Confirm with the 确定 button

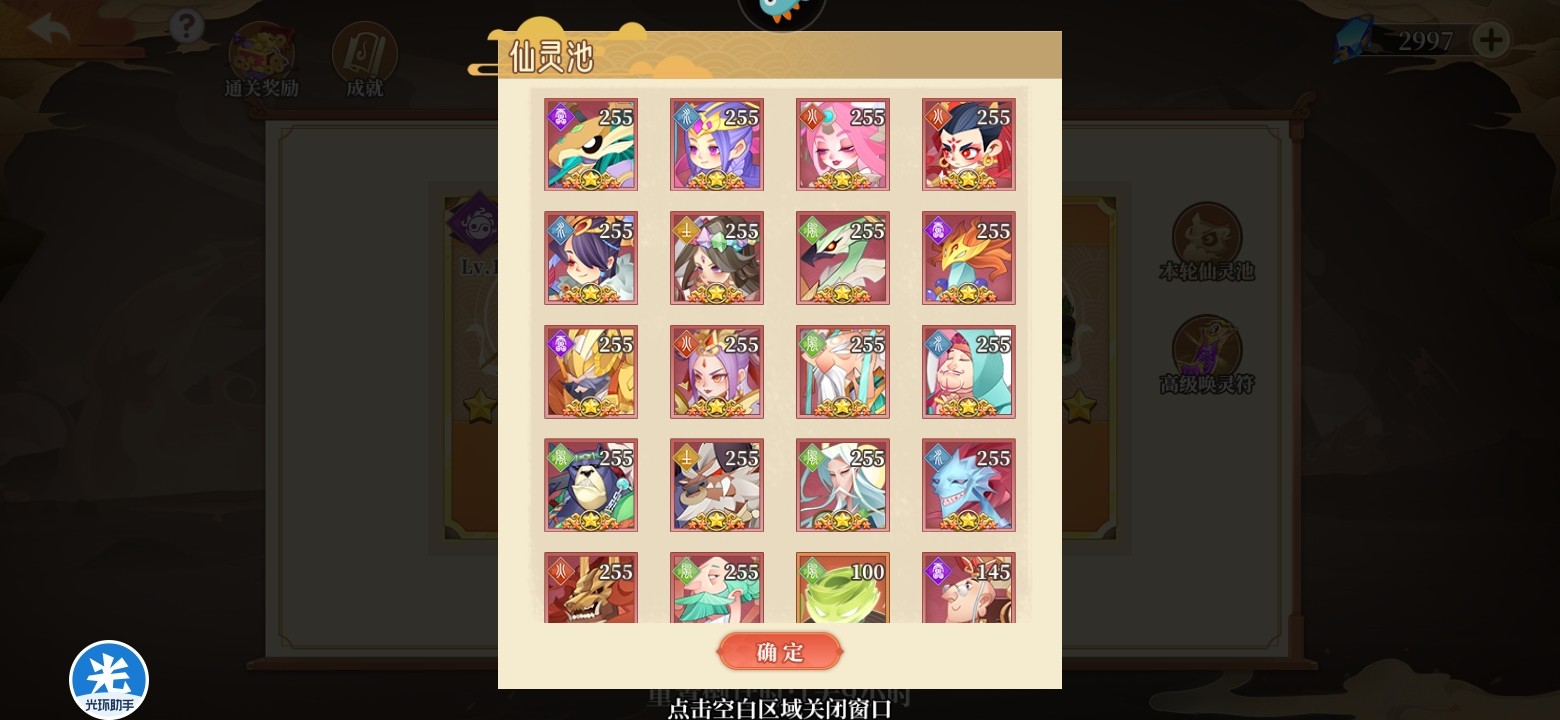pyautogui.click(x=780, y=652)
